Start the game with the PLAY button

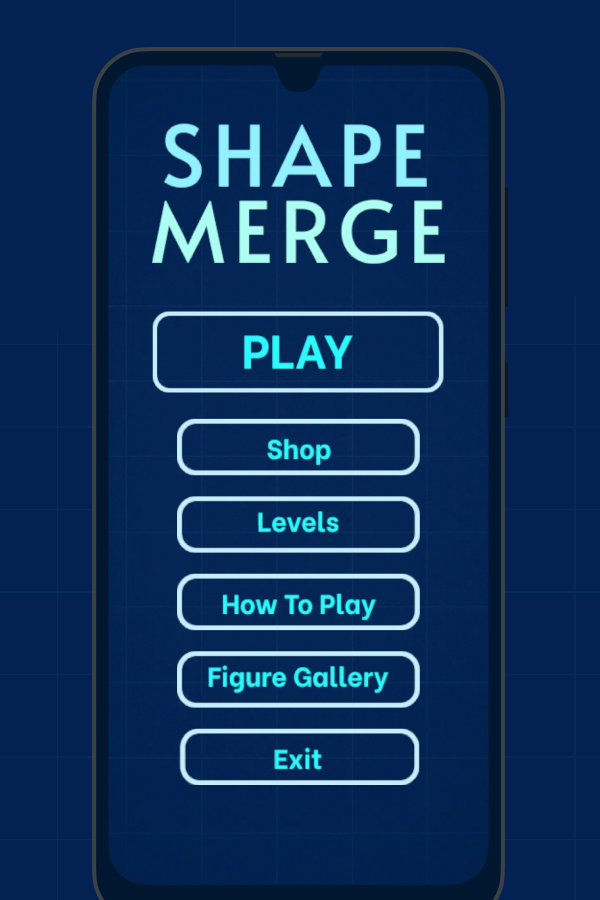point(298,352)
